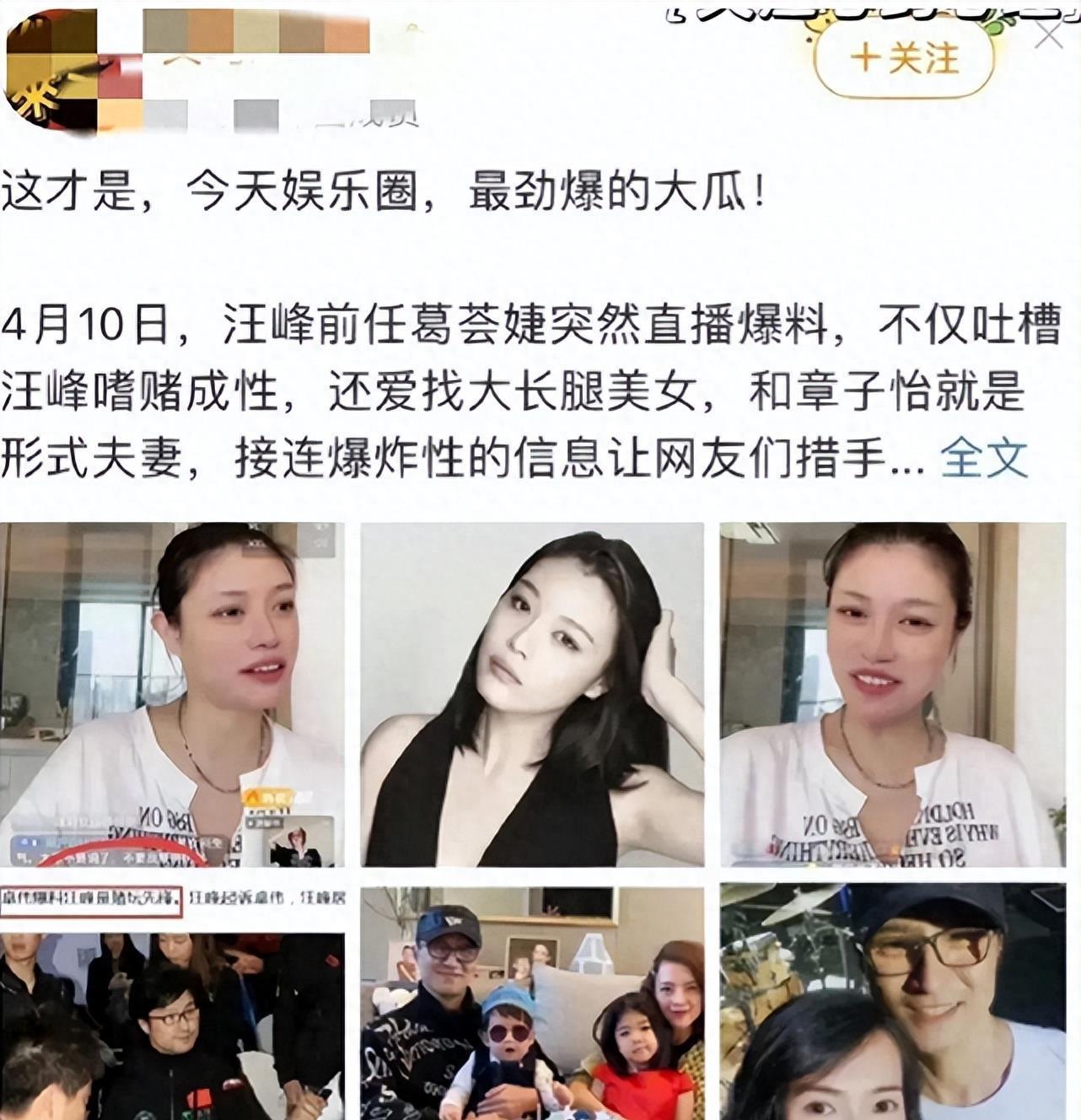1081x1120 pixels.
Task: Open livestream screenshot with red-circled caption
Action: coord(172,693)
